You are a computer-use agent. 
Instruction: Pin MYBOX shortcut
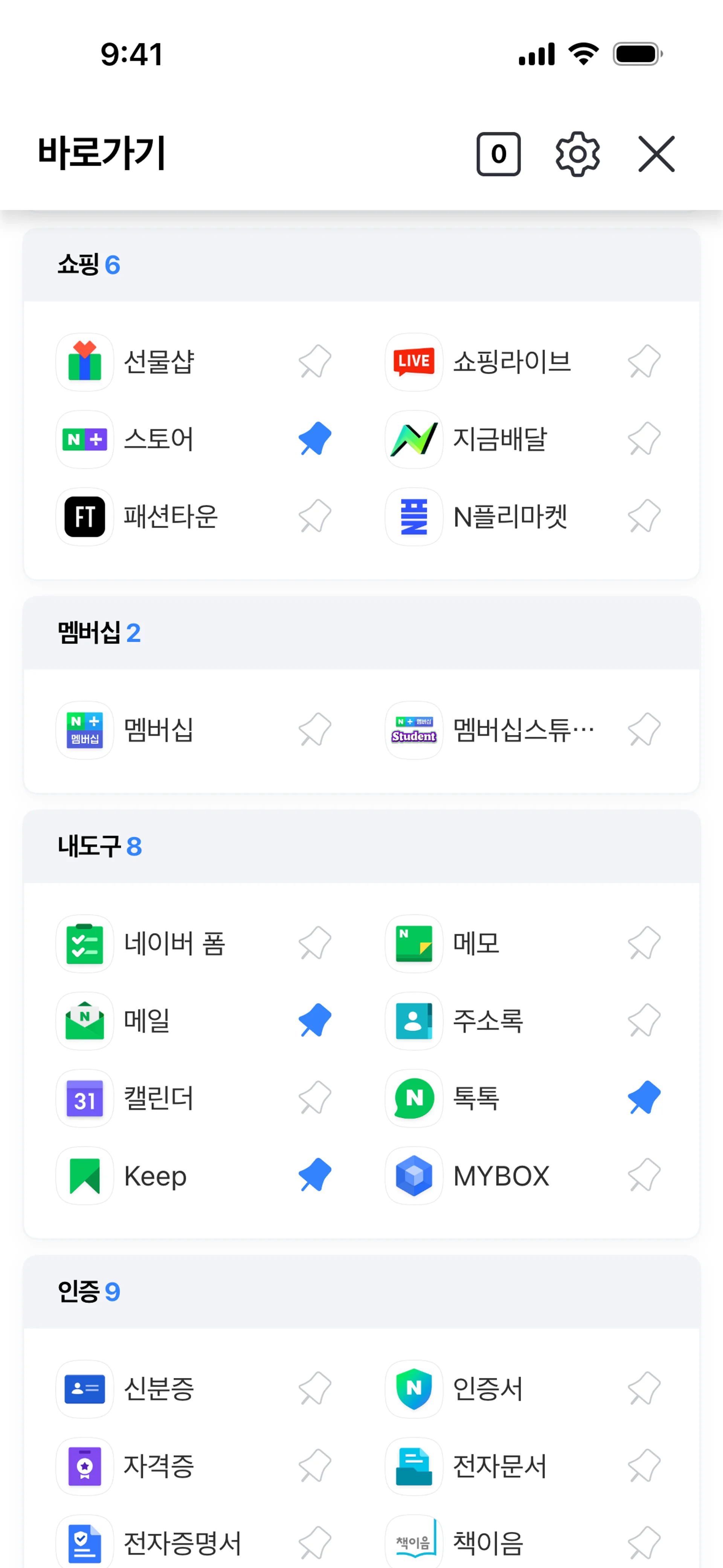[x=643, y=1176]
